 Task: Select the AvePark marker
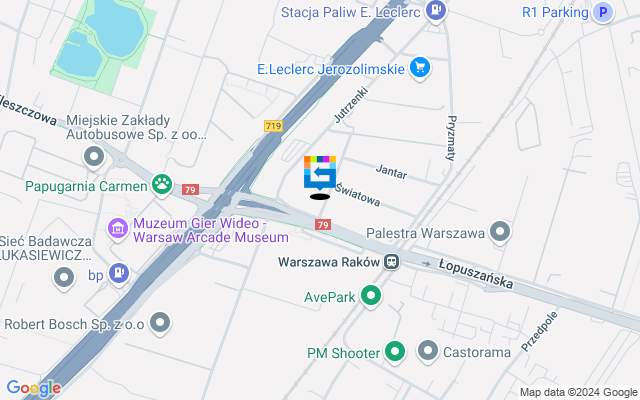pos(372,296)
